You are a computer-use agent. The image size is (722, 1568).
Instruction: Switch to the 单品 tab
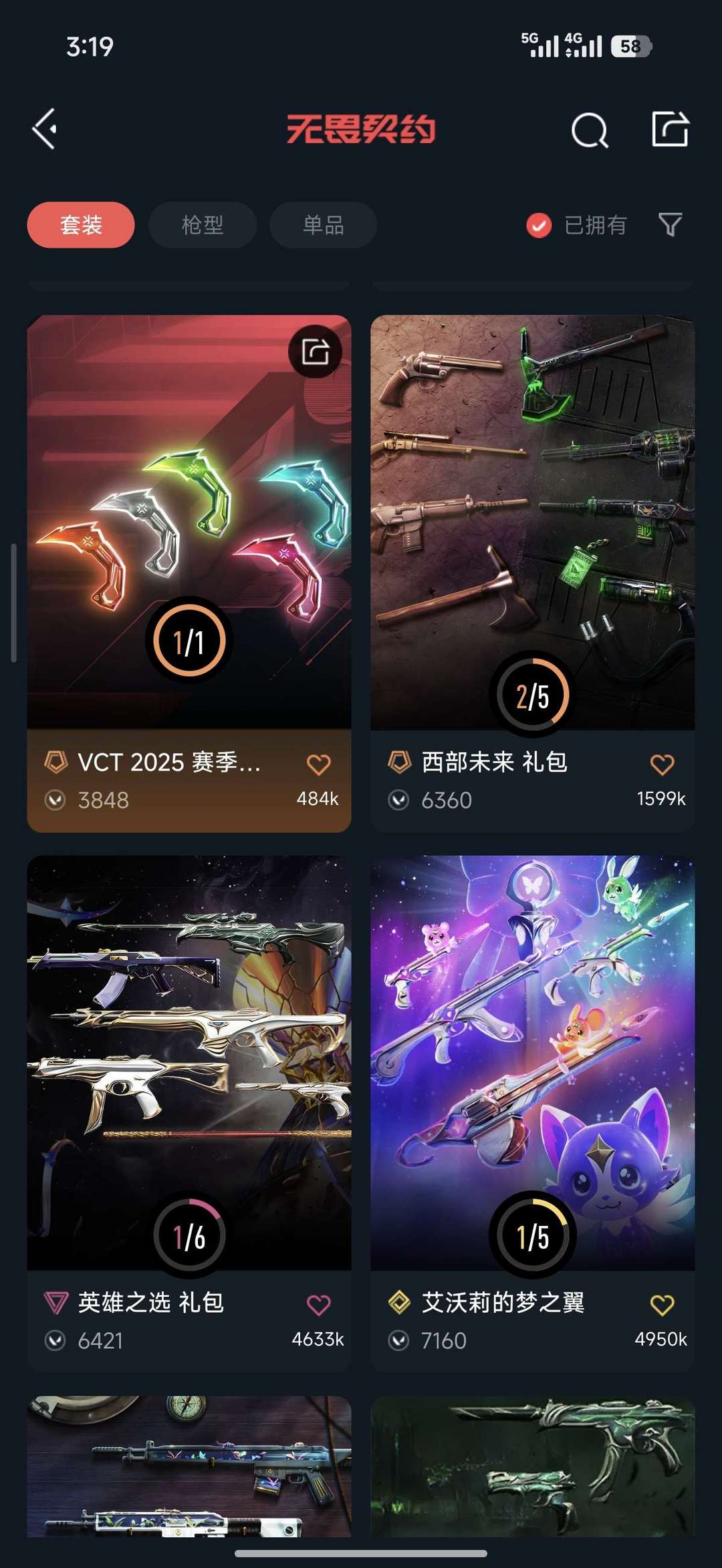(x=323, y=225)
